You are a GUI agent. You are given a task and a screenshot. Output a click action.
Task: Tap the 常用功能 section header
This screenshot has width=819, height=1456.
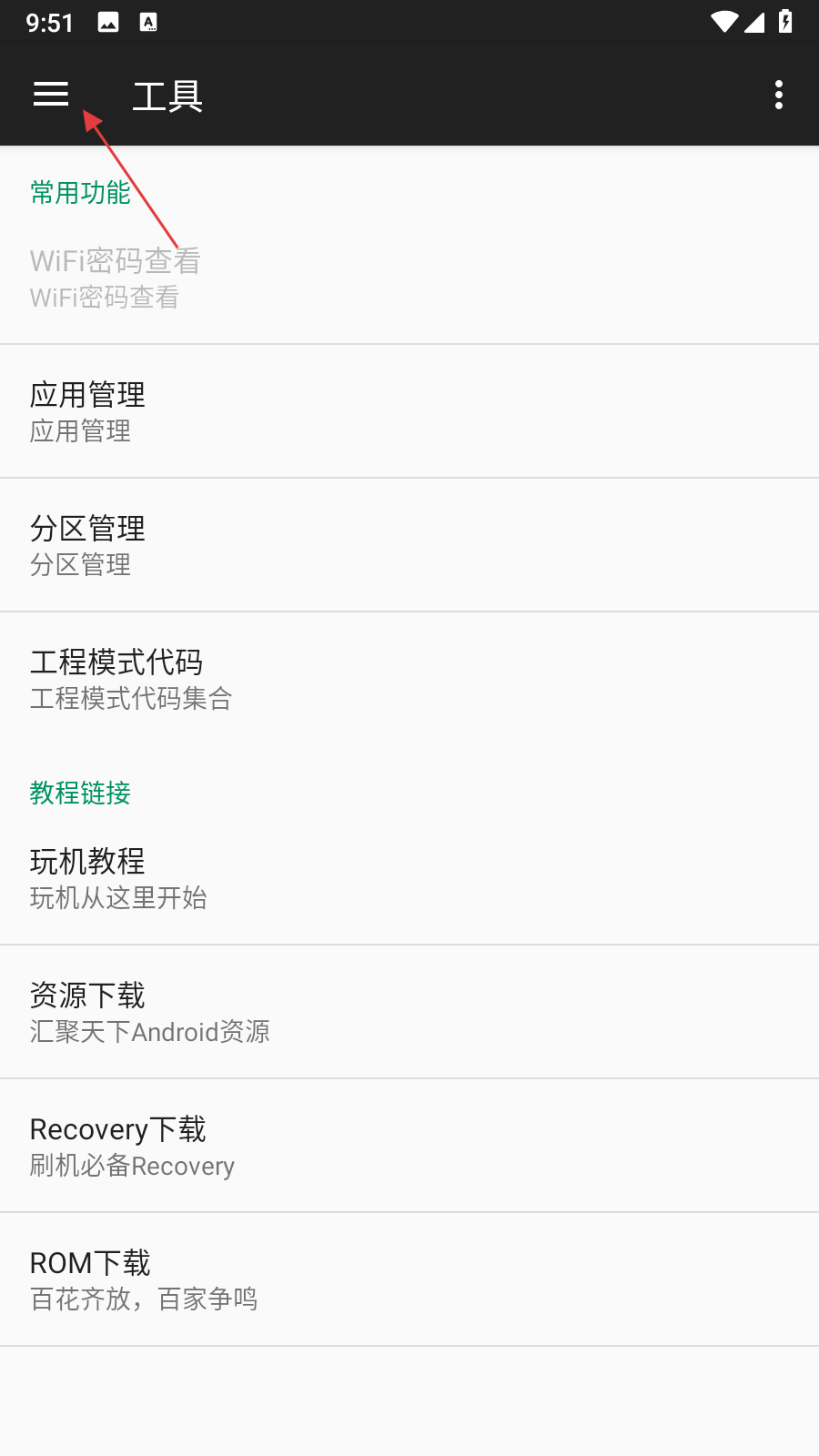coord(79,193)
